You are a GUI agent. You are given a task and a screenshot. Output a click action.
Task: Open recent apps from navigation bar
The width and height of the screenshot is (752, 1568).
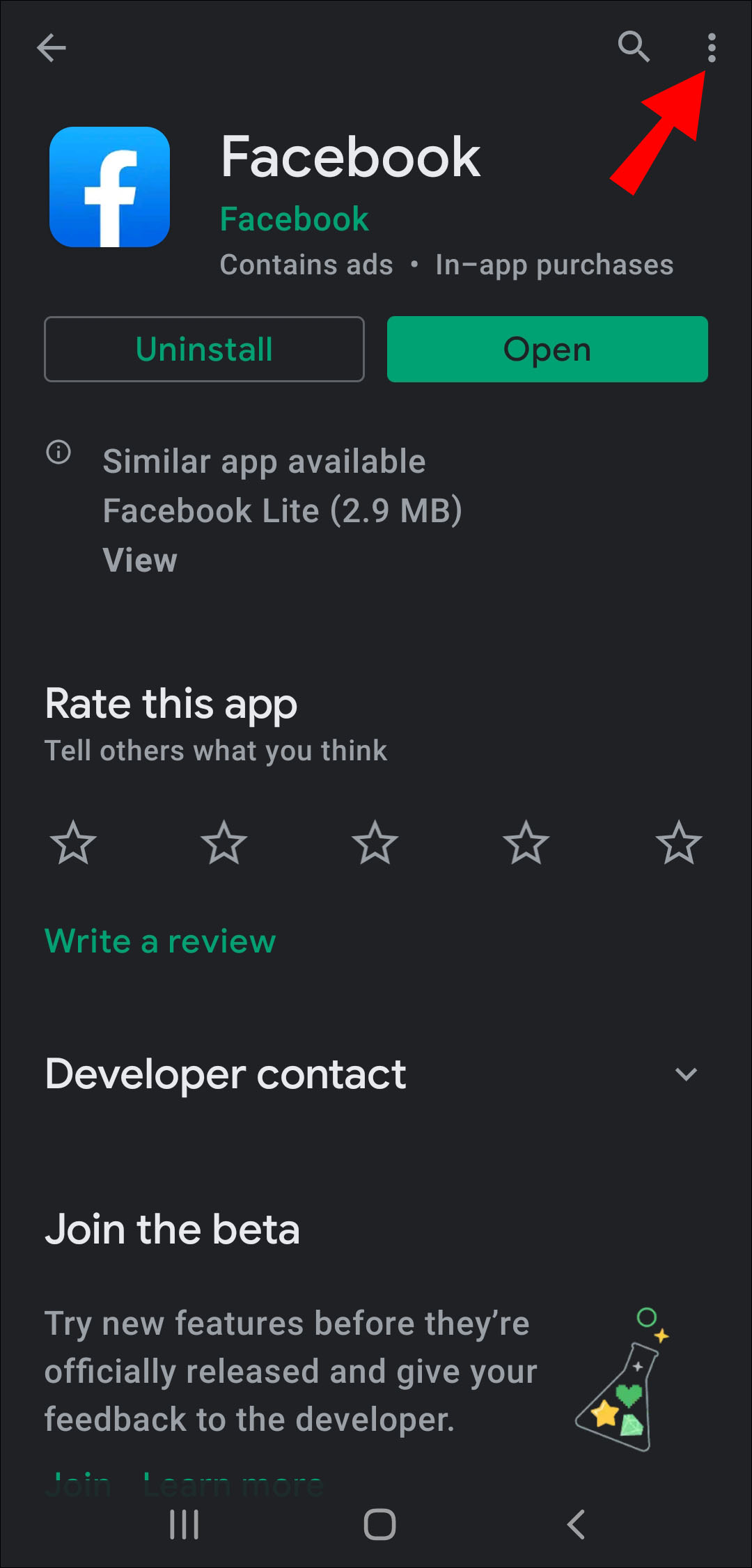(185, 1524)
